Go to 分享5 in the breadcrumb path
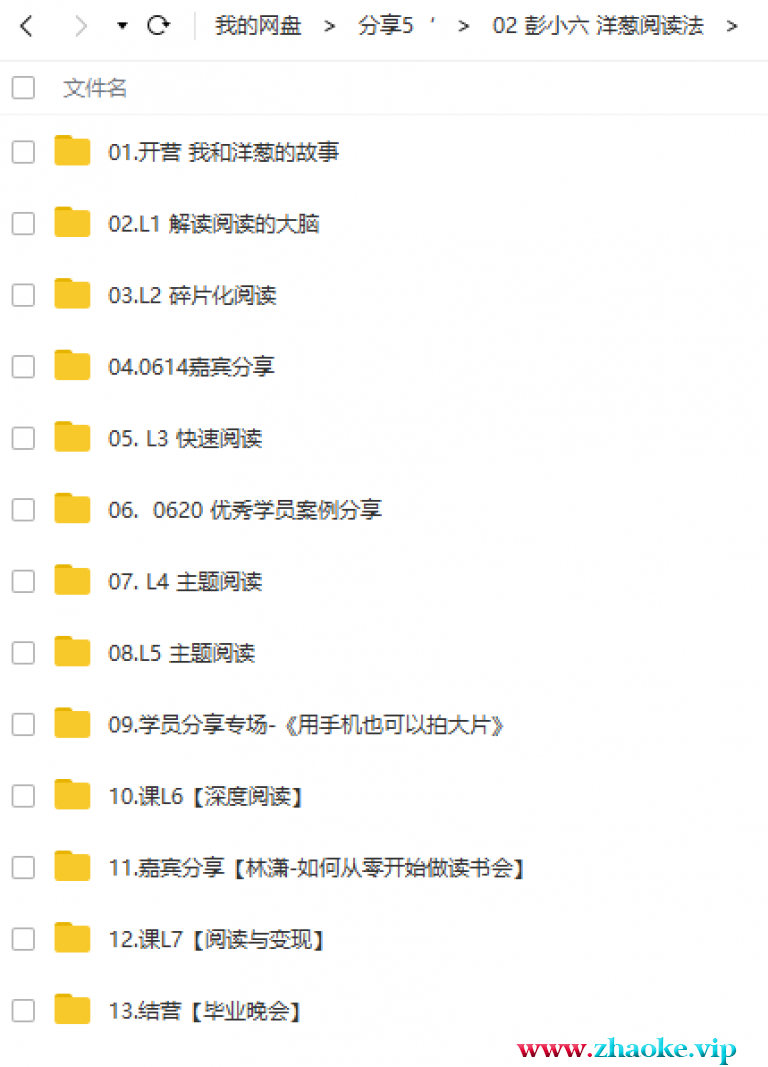The height and width of the screenshot is (1067, 768). click(386, 26)
